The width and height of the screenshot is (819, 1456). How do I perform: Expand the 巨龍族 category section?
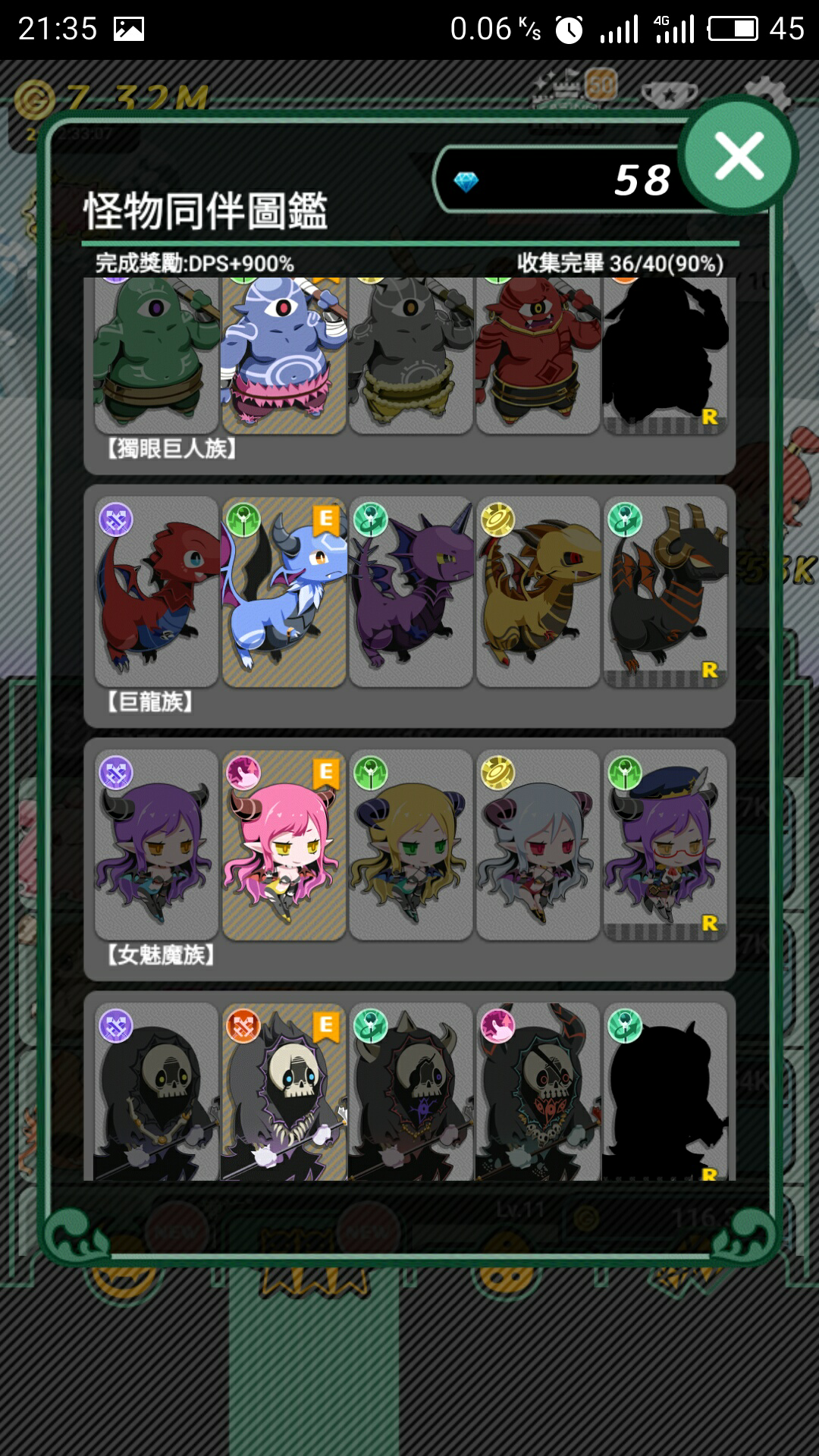click(x=149, y=704)
